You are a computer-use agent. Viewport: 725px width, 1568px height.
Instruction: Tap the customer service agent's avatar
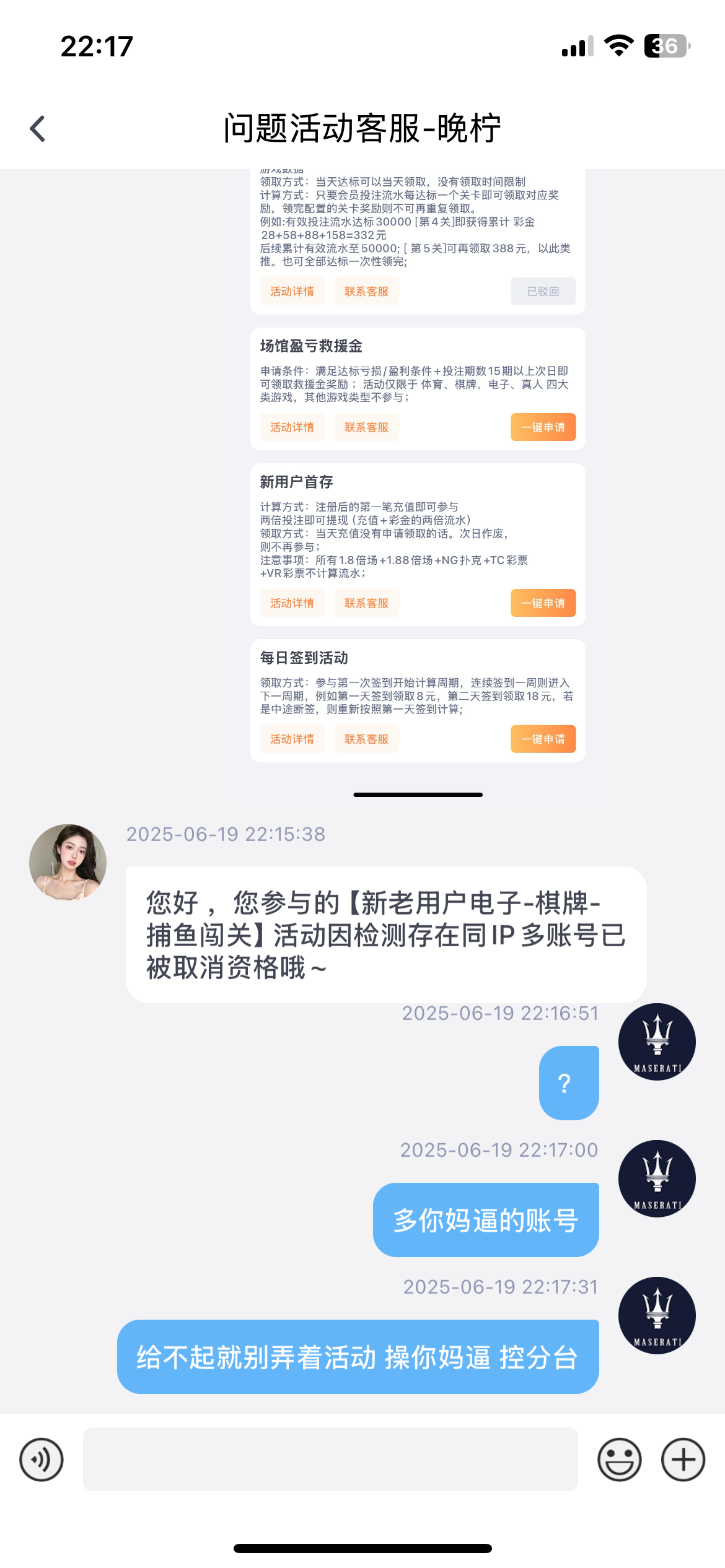pyautogui.click(x=68, y=863)
